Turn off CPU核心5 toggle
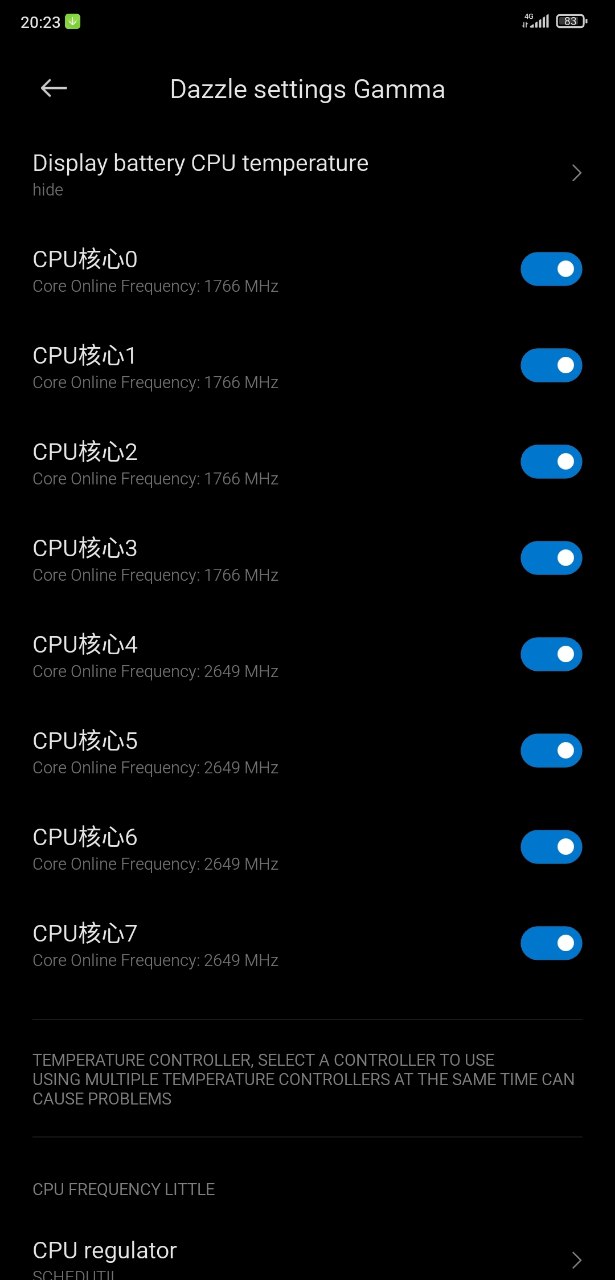The height and width of the screenshot is (1280, 615). coord(551,751)
